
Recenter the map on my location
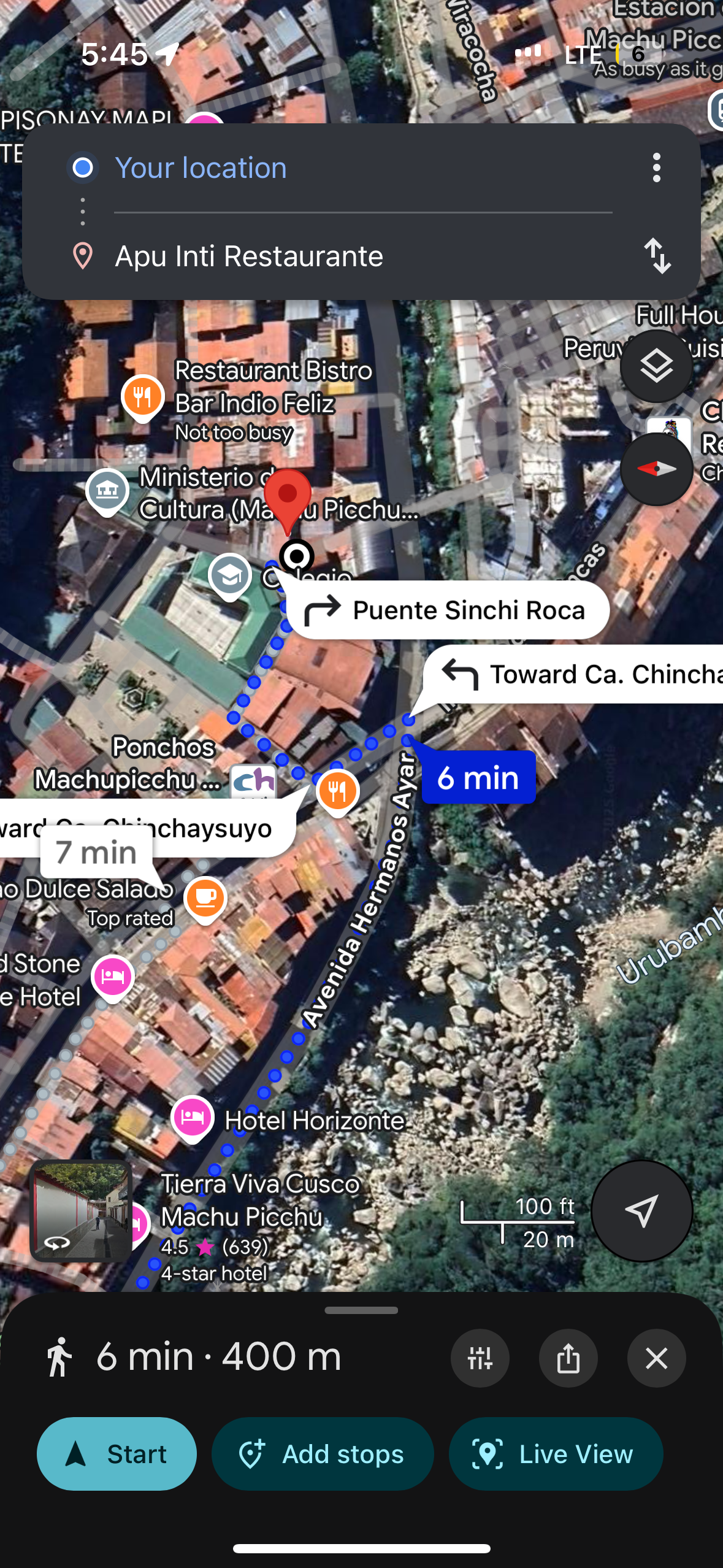point(641,1211)
